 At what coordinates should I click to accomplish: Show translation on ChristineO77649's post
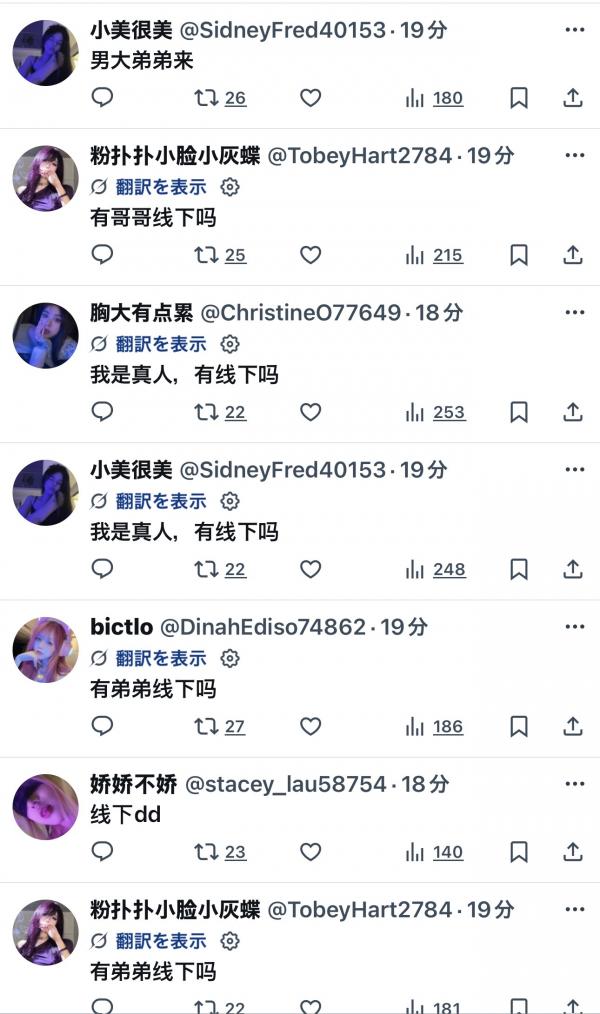click(x=160, y=344)
